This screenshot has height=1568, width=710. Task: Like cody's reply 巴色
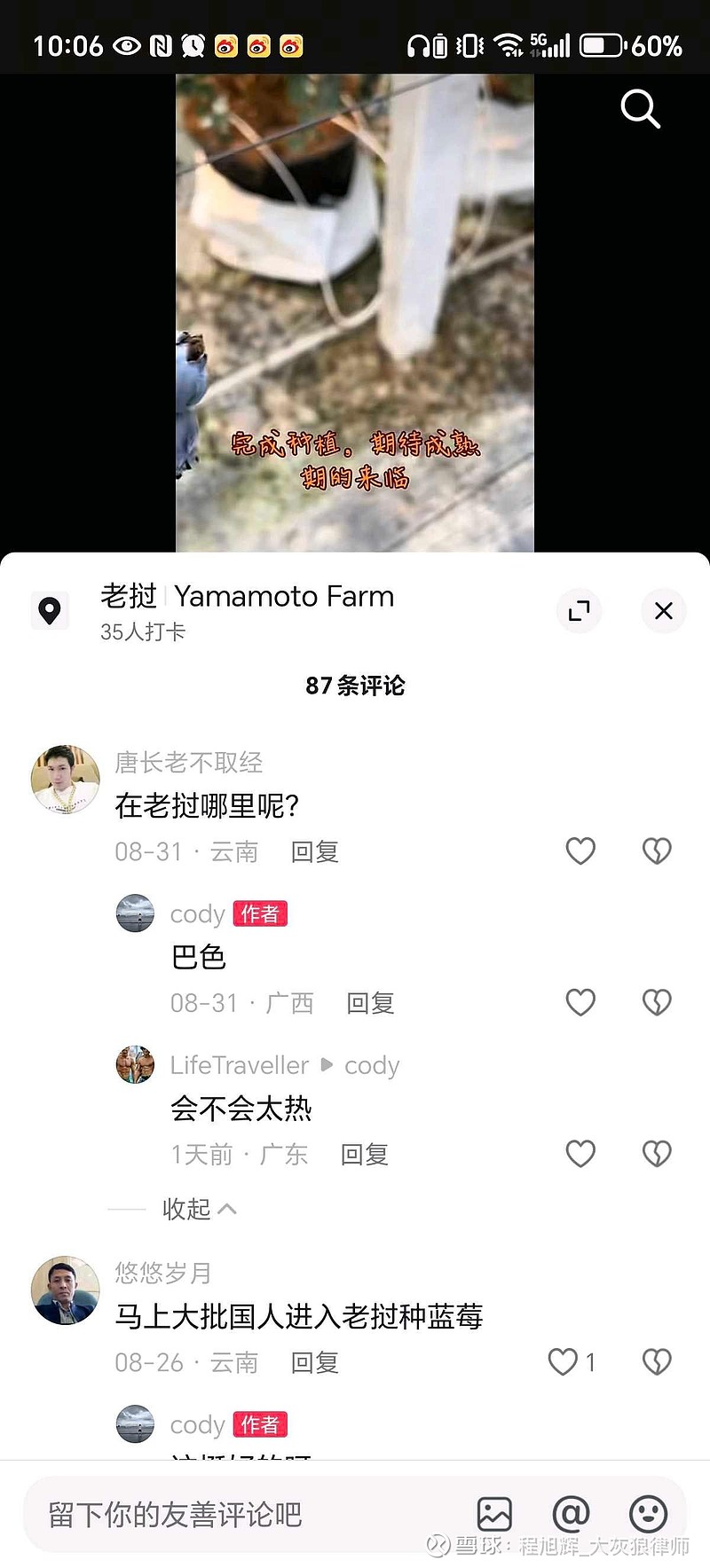(580, 1003)
